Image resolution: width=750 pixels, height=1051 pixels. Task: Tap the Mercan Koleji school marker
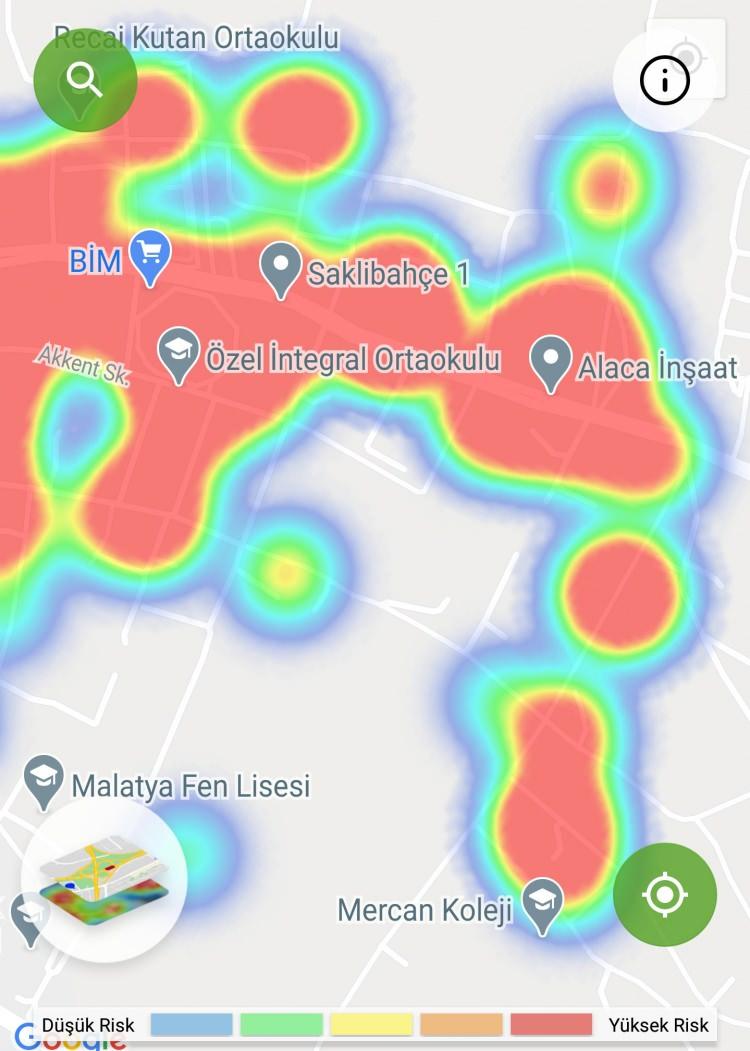click(x=543, y=903)
